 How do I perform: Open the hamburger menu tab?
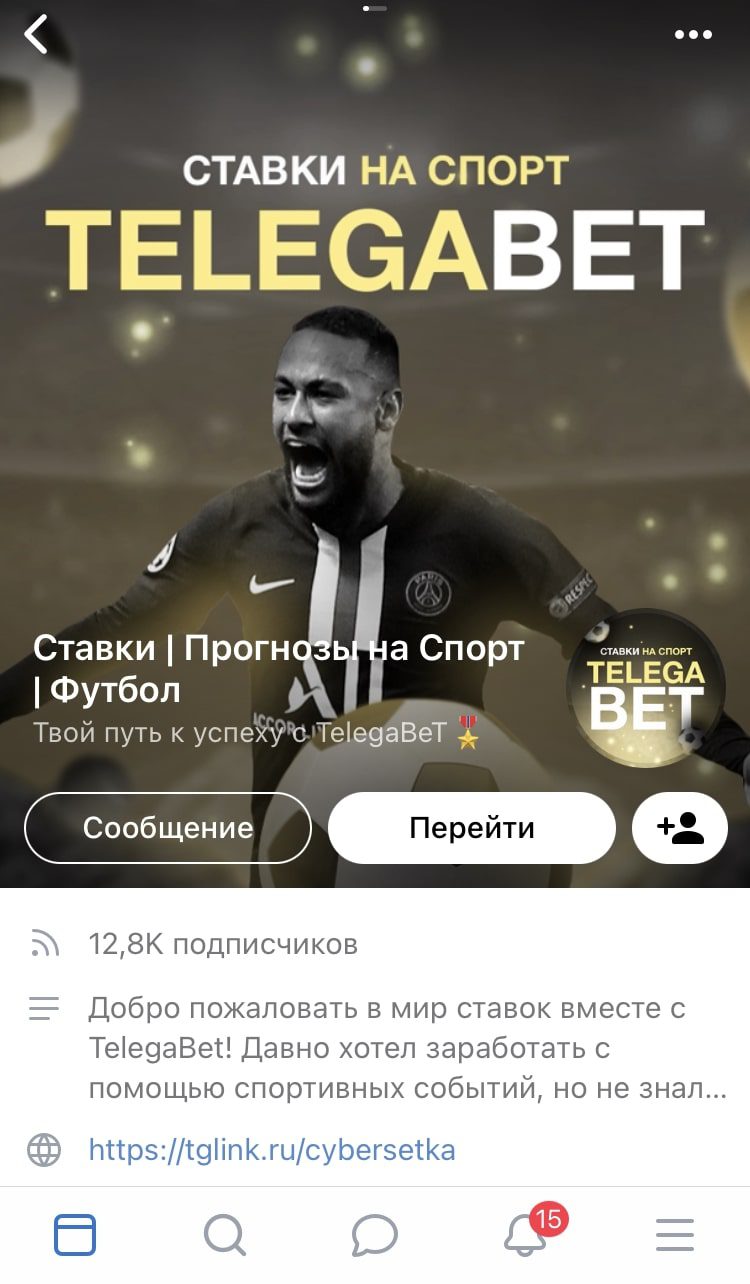click(x=675, y=1235)
